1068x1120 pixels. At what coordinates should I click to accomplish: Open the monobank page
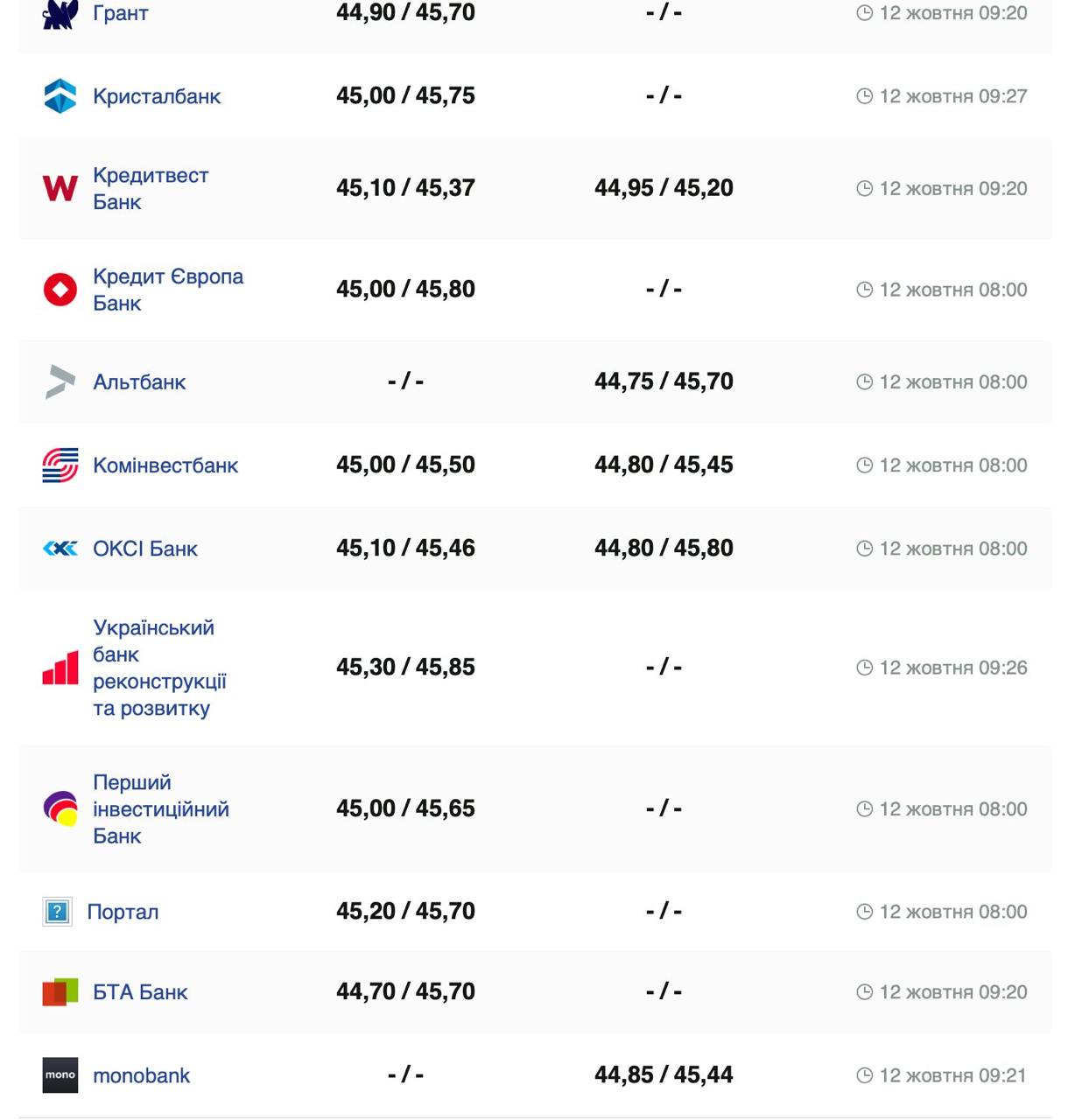(141, 1075)
